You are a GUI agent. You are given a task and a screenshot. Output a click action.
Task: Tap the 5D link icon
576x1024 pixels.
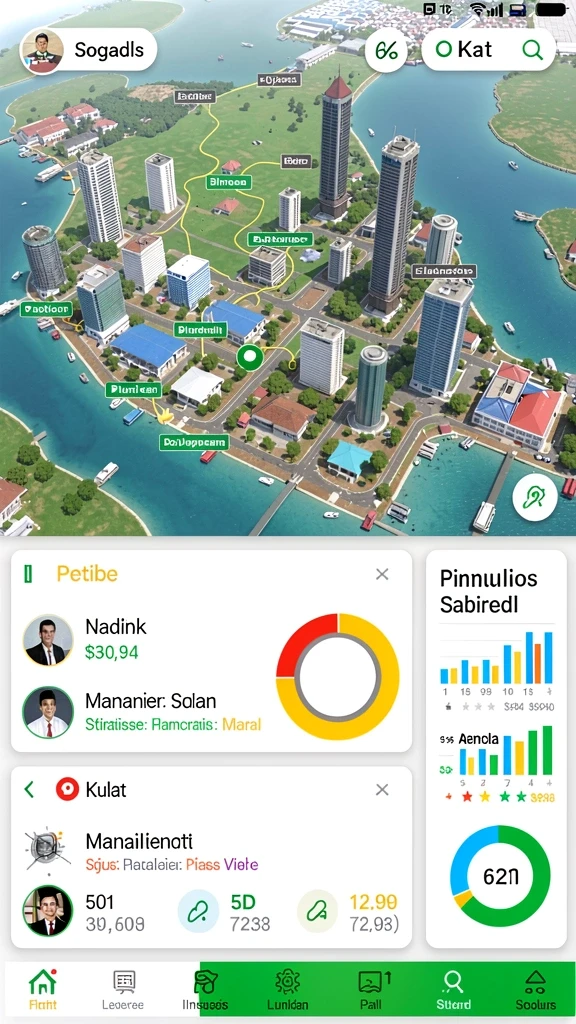pyautogui.click(x=198, y=910)
